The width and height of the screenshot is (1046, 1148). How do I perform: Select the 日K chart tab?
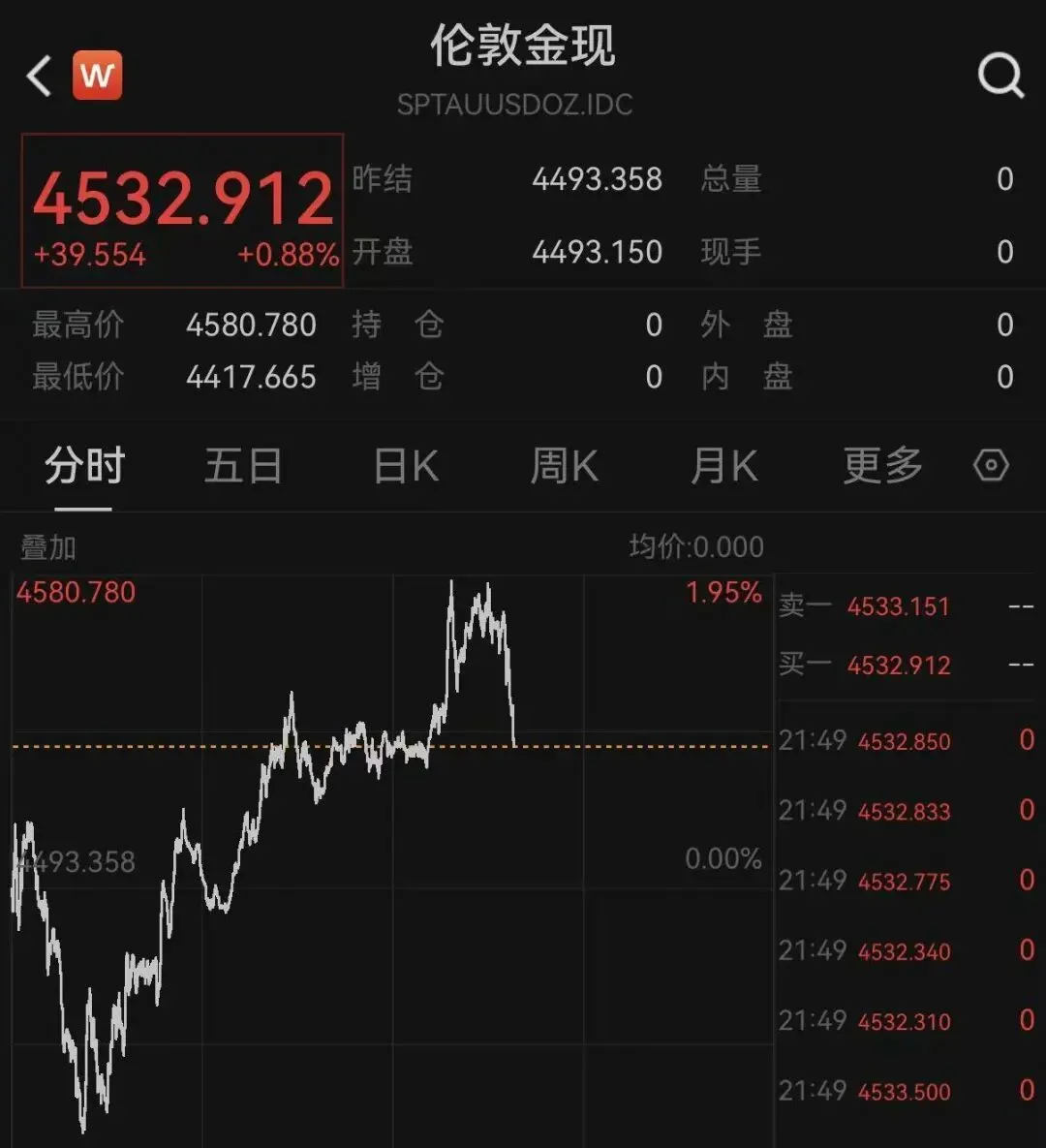pyautogui.click(x=406, y=467)
